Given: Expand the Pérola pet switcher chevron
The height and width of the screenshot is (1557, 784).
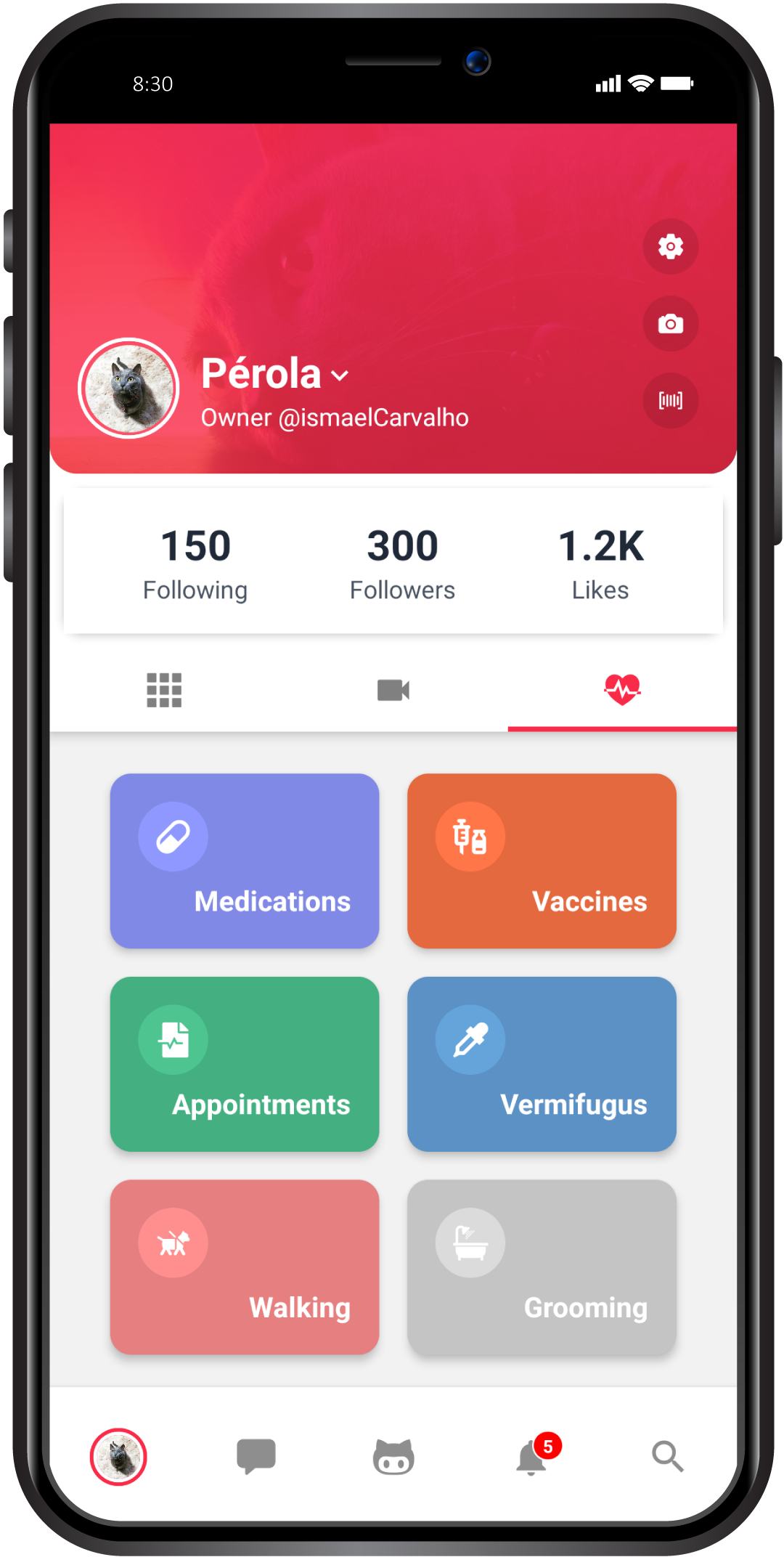Looking at the screenshot, I should pyautogui.click(x=340, y=375).
